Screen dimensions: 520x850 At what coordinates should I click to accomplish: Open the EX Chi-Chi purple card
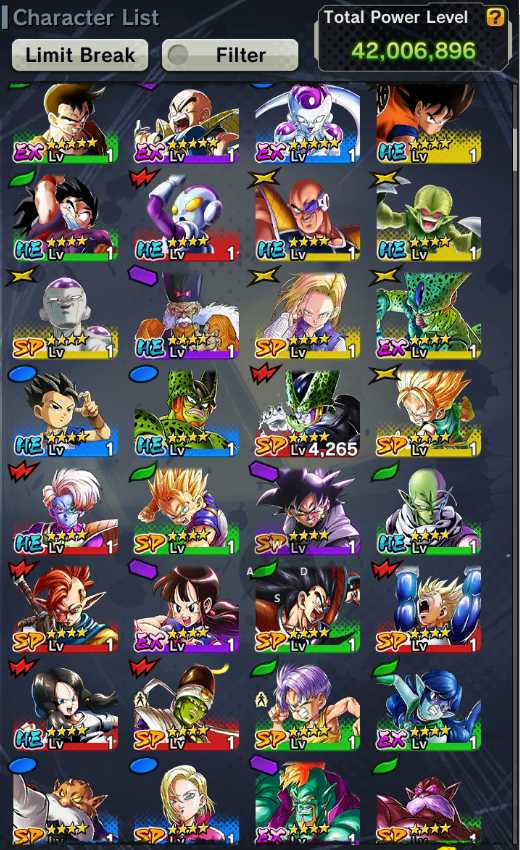pos(186,609)
